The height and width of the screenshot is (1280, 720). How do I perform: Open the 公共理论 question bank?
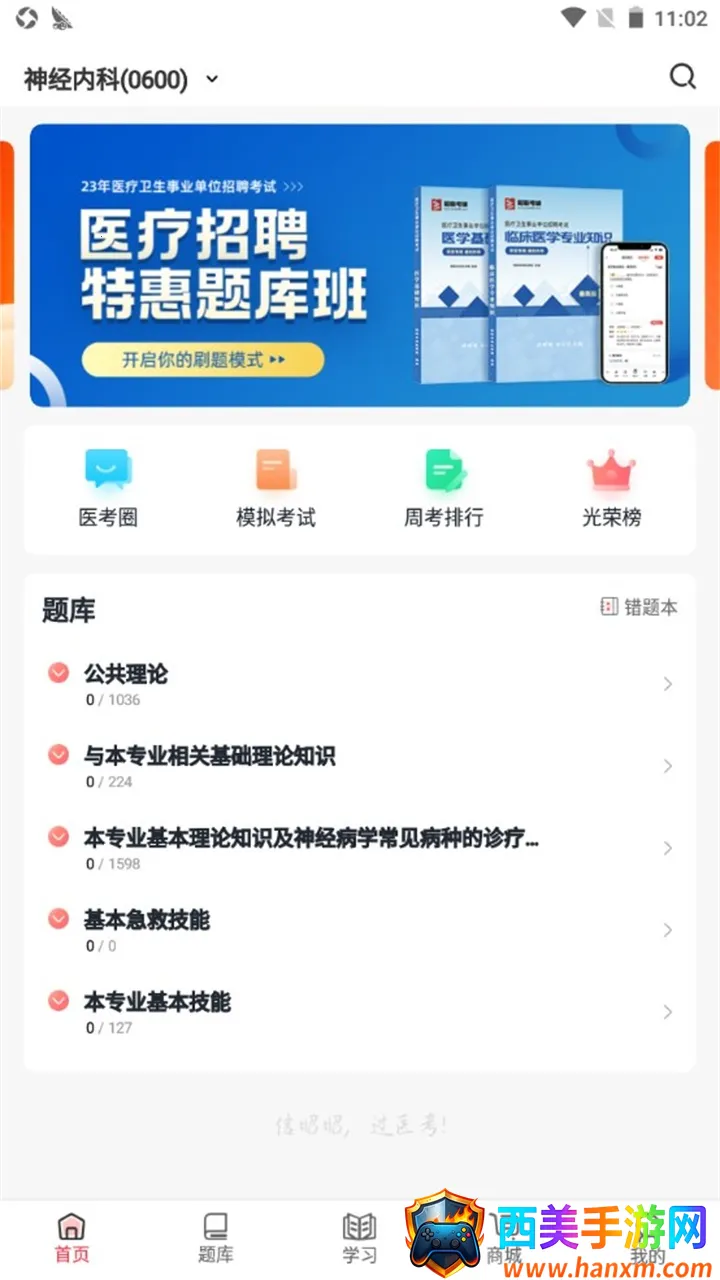(x=360, y=684)
